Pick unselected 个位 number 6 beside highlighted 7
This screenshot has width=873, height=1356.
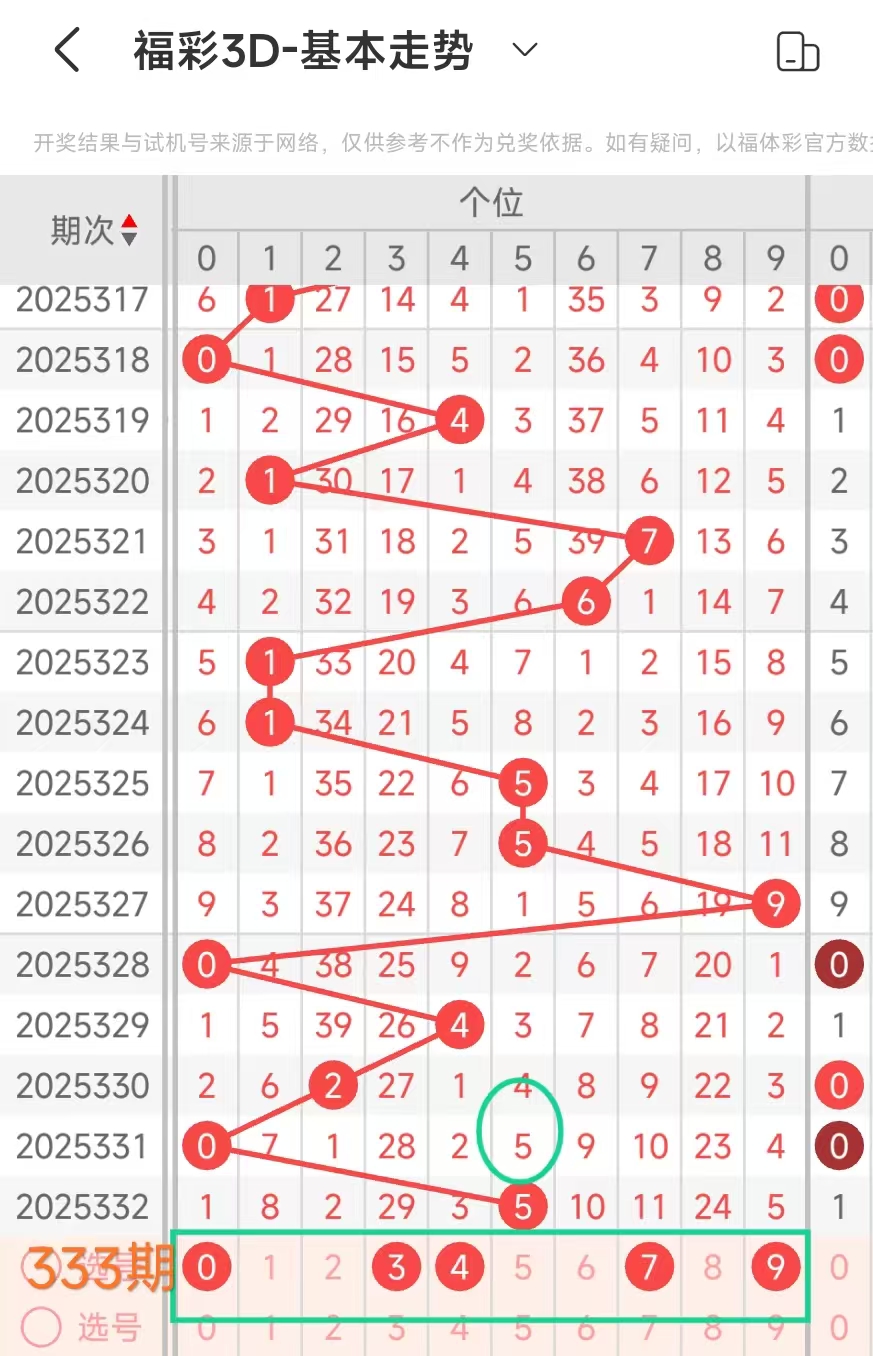(x=586, y=1268)
